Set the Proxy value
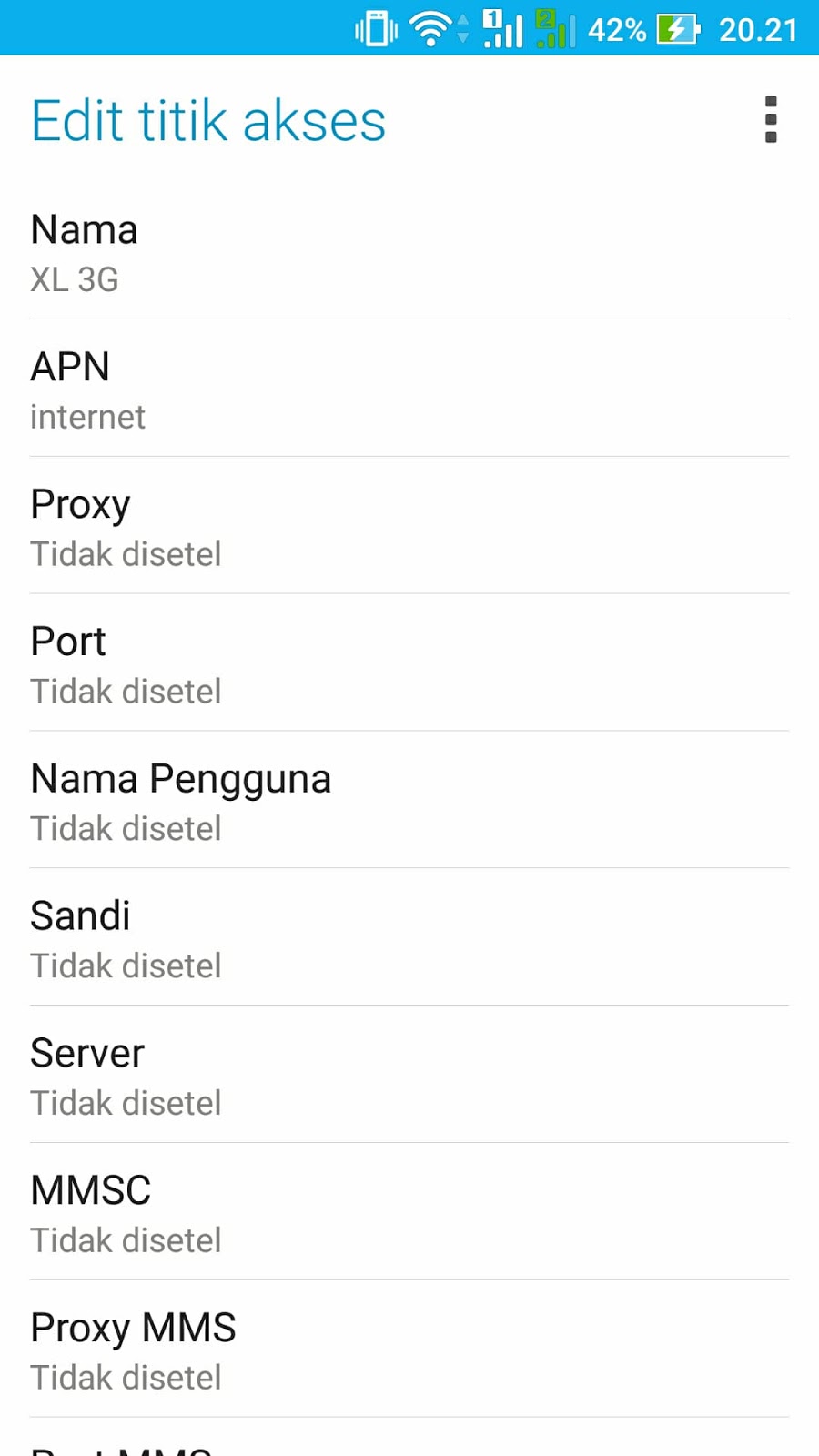819x1456 pixels. [x=409, y=528]
